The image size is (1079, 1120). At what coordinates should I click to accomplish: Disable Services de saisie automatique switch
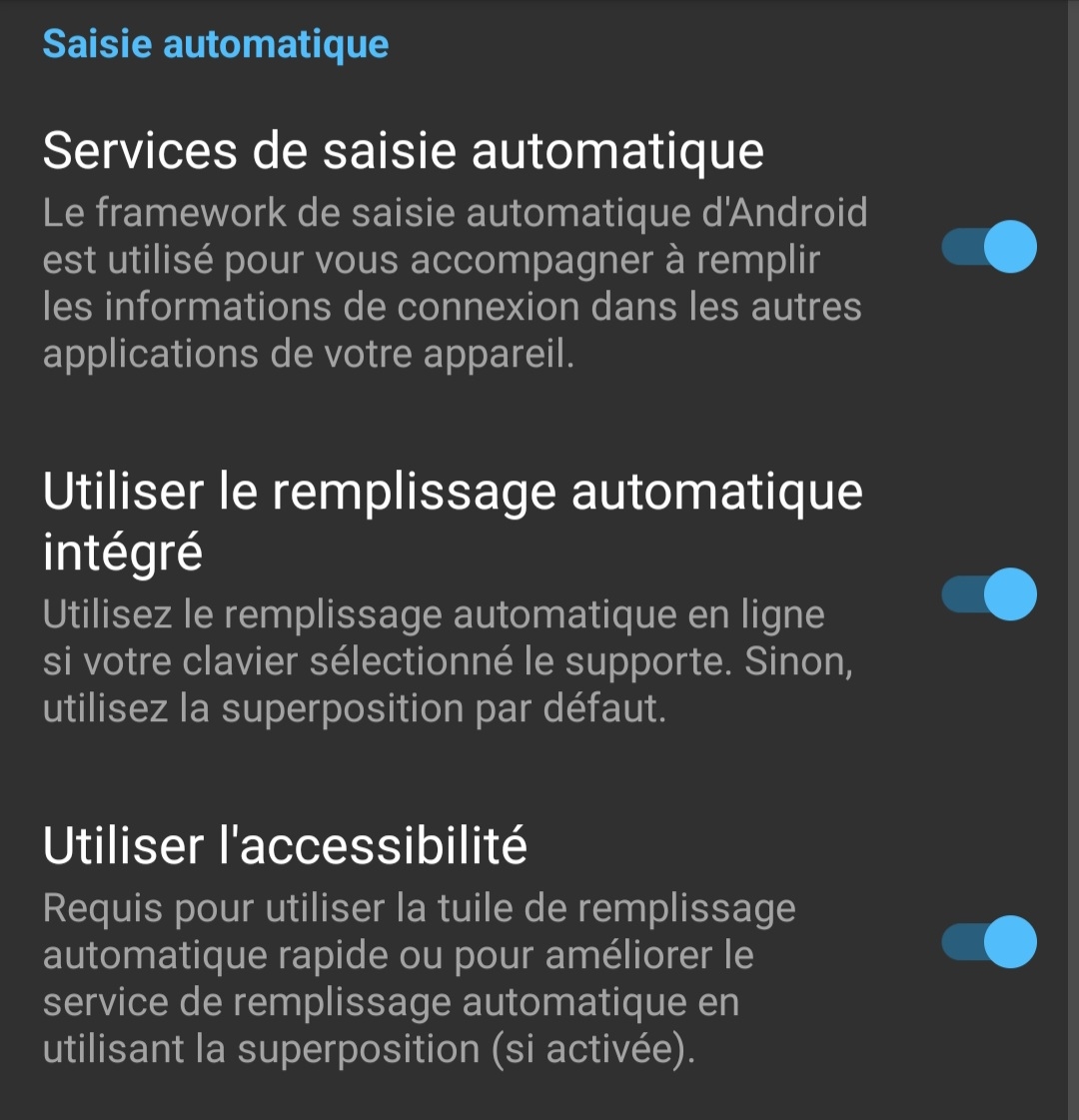(x=989, y=248)
